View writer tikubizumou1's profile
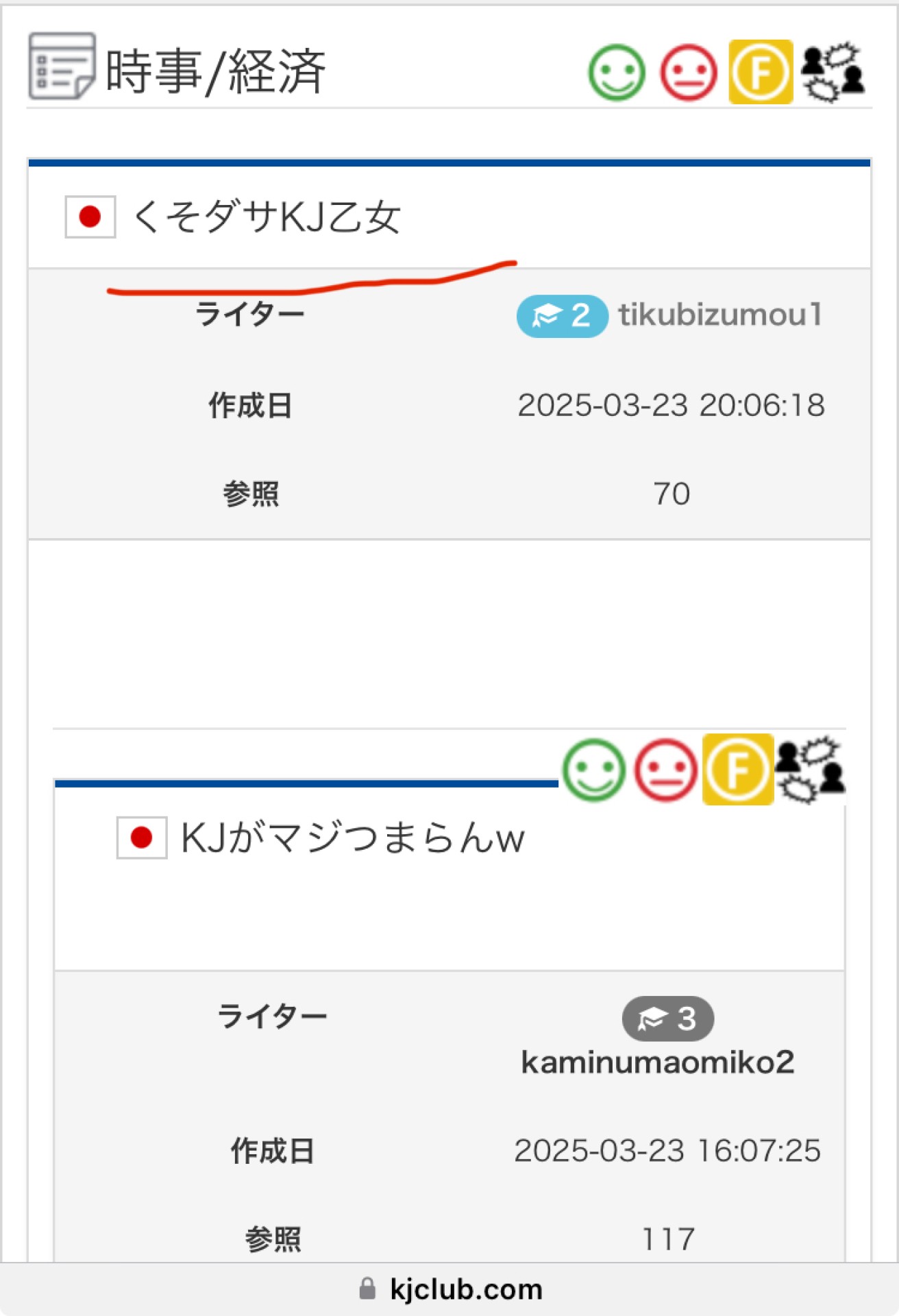 719,315
